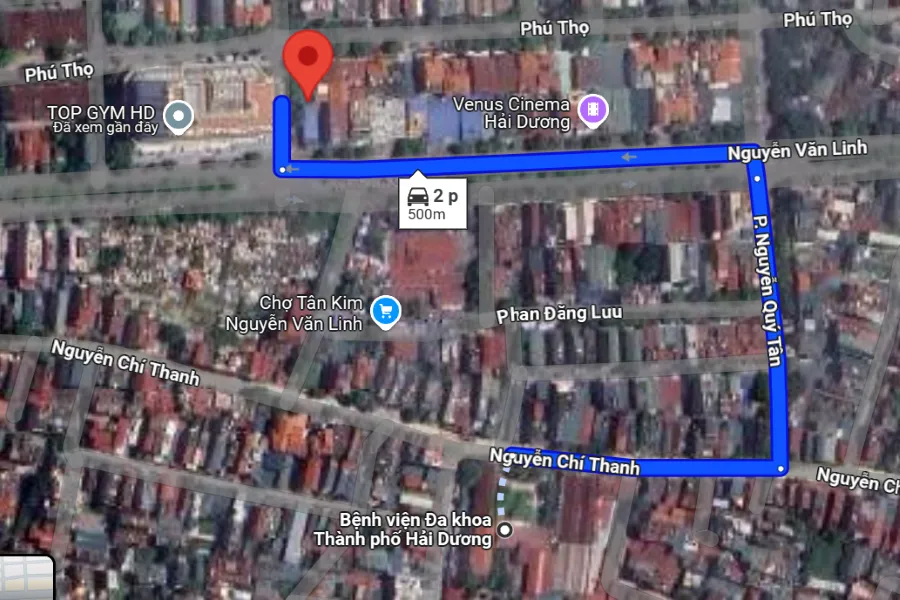
Task: Open Chợ Tân Kim Nguyễn Văn Linh market marker
Action: (x=385, y=312)
